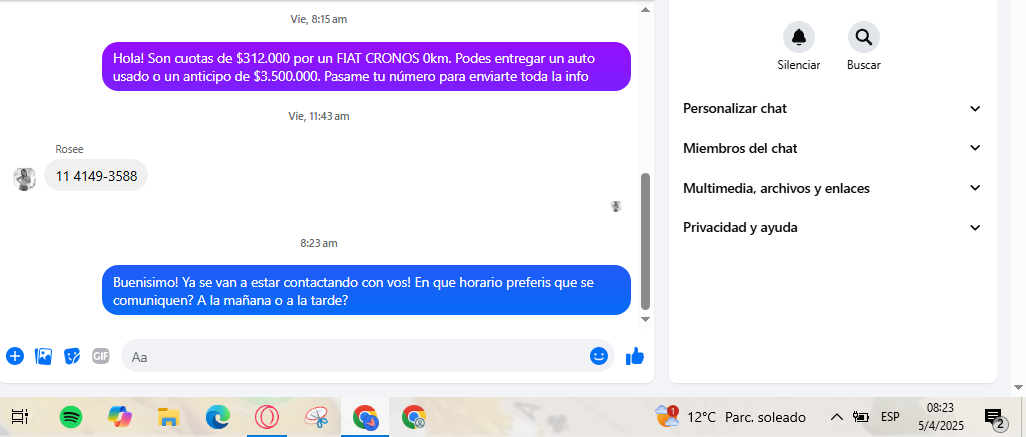Send a thumbs-up like
This screenshot has height=437, width=1026.
coord(634,356)
